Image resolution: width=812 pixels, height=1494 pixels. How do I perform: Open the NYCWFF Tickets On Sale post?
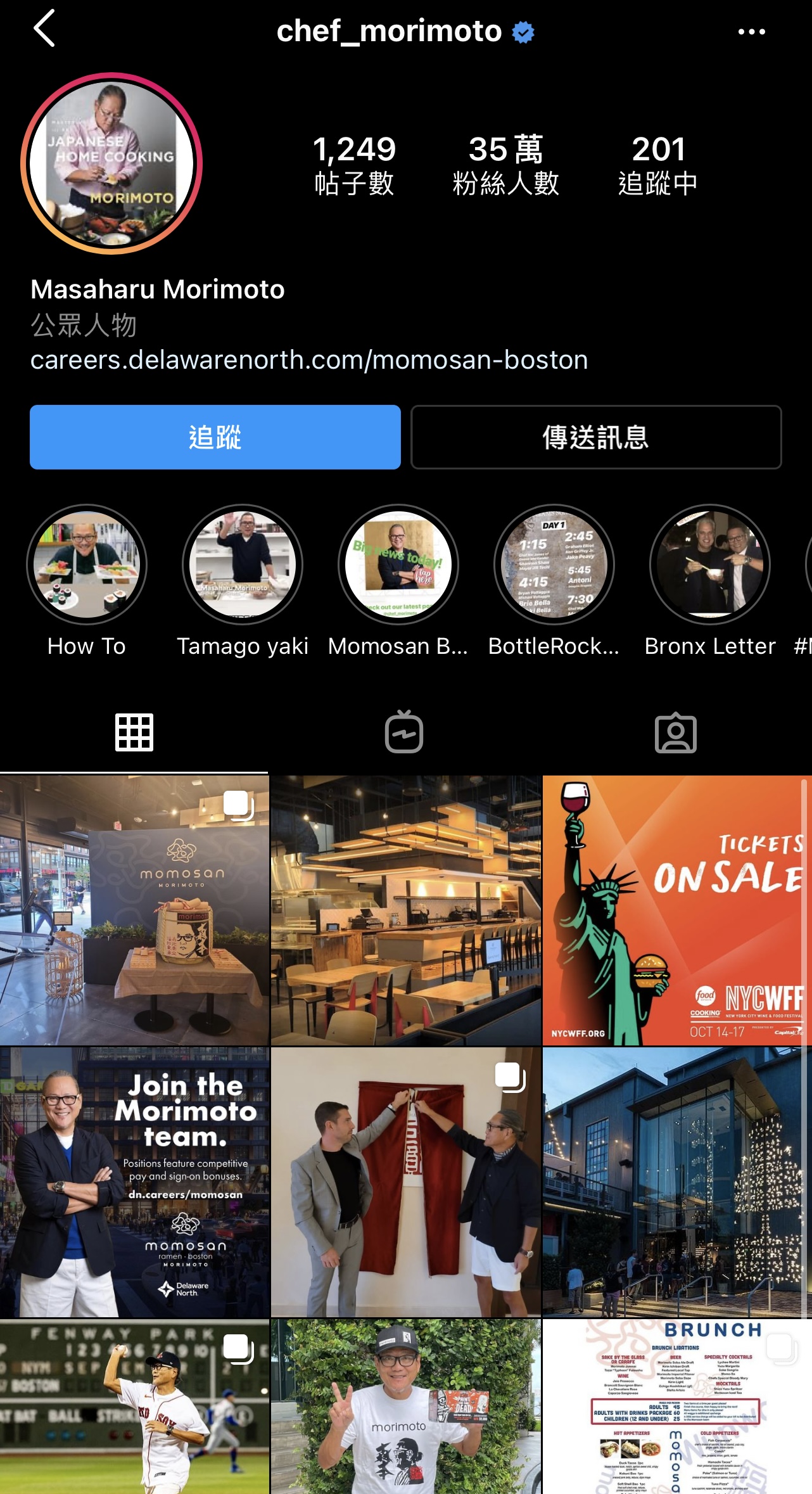point(676,910)
